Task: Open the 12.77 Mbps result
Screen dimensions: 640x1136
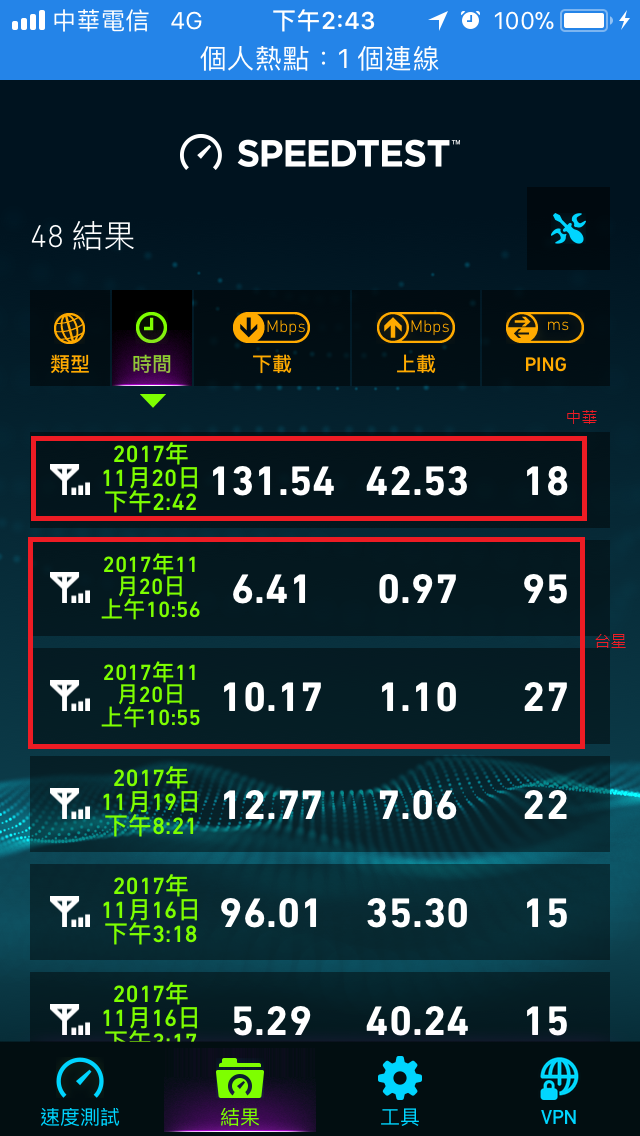Action: [320, 804]
